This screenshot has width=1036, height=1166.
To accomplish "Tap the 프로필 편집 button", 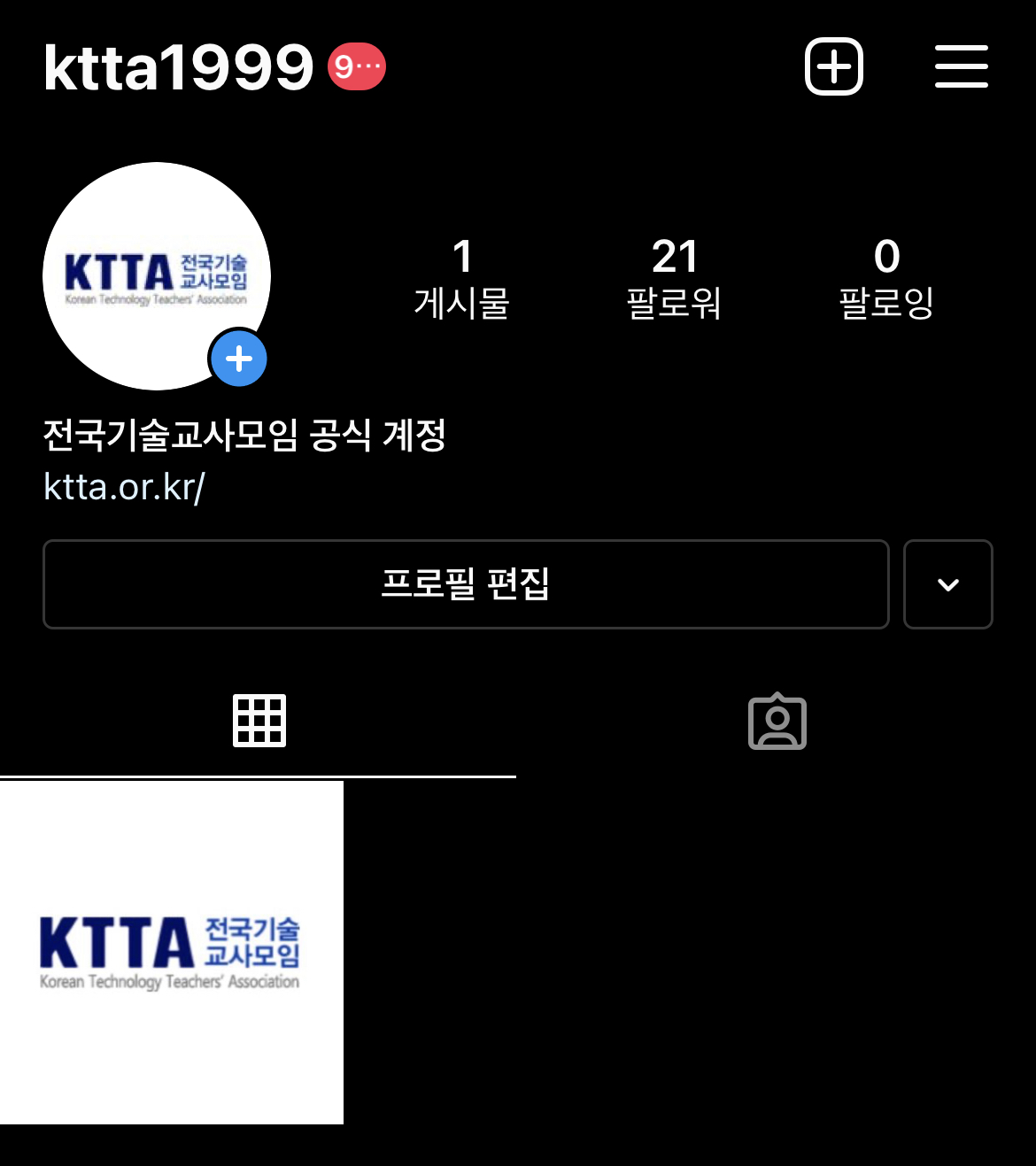I will pyautogui.click(x=466, y=584).
